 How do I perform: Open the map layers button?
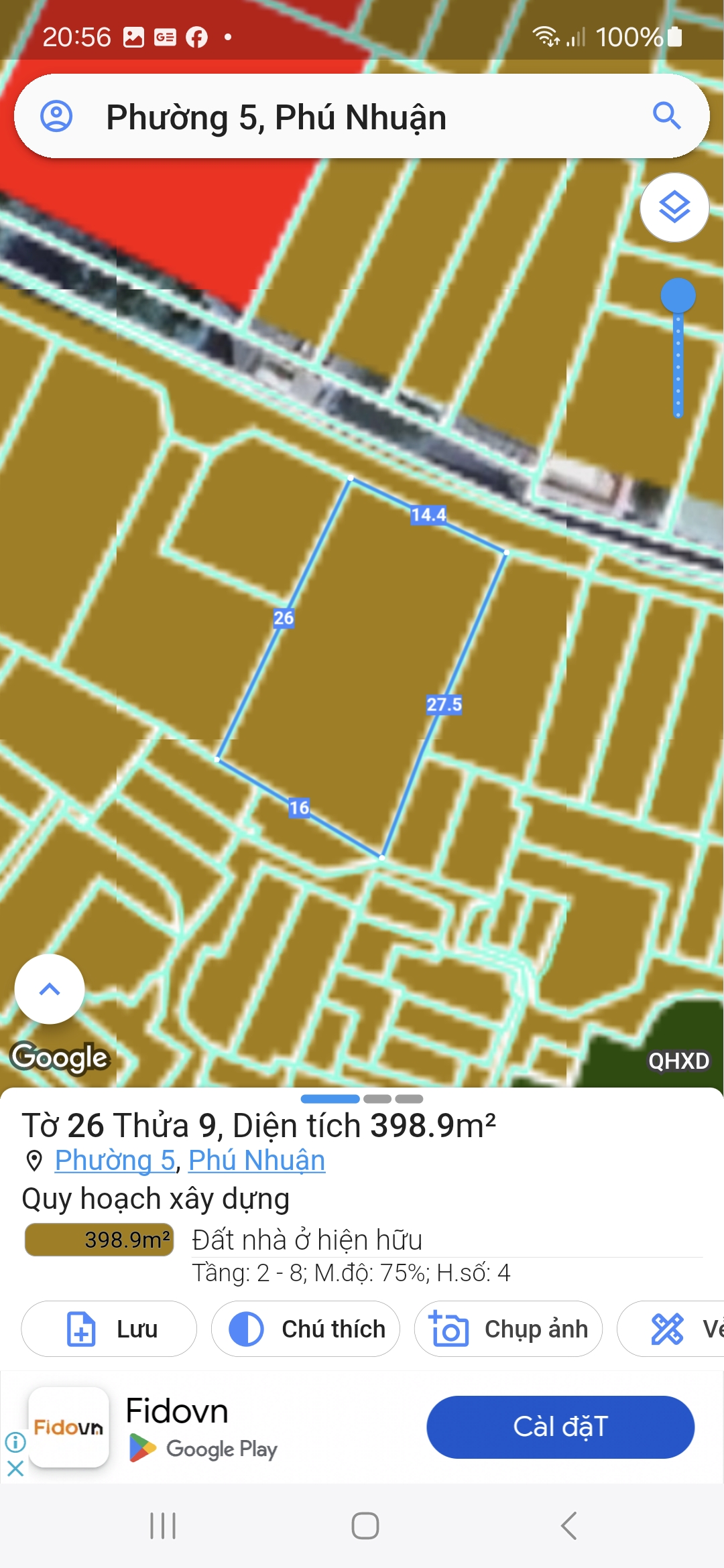pos(674,207)
